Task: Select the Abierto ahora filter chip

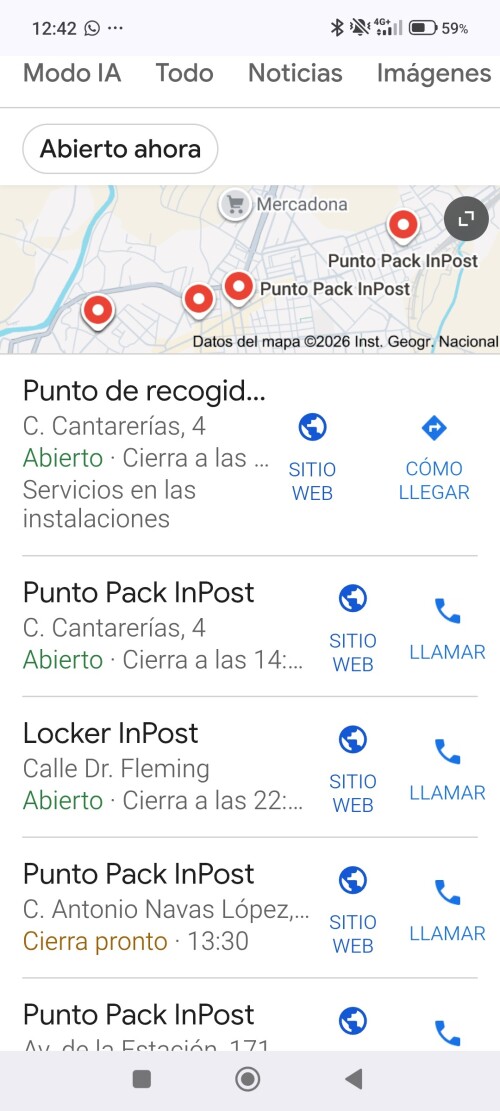Action: pos(120,149)
